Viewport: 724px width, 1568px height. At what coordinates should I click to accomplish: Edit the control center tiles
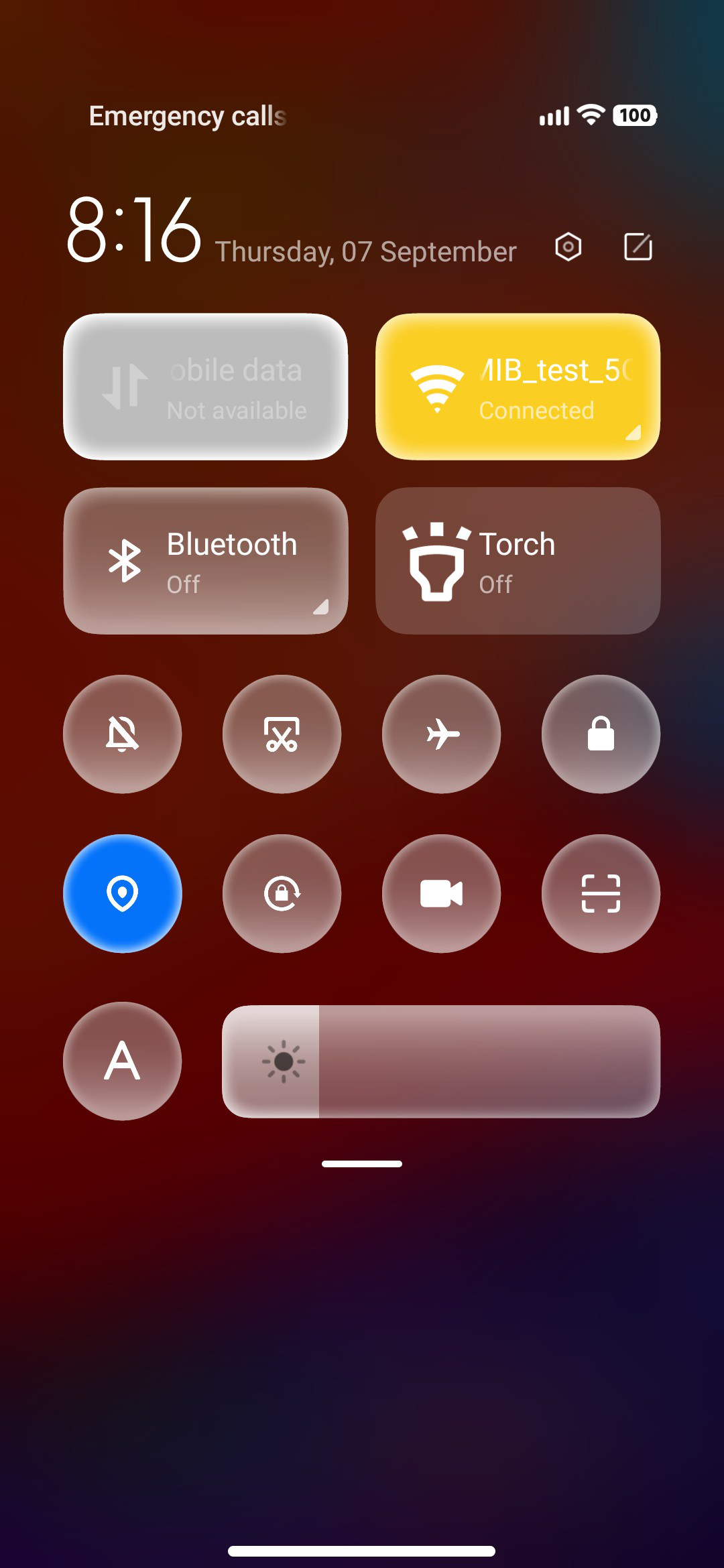pos(638,247)
